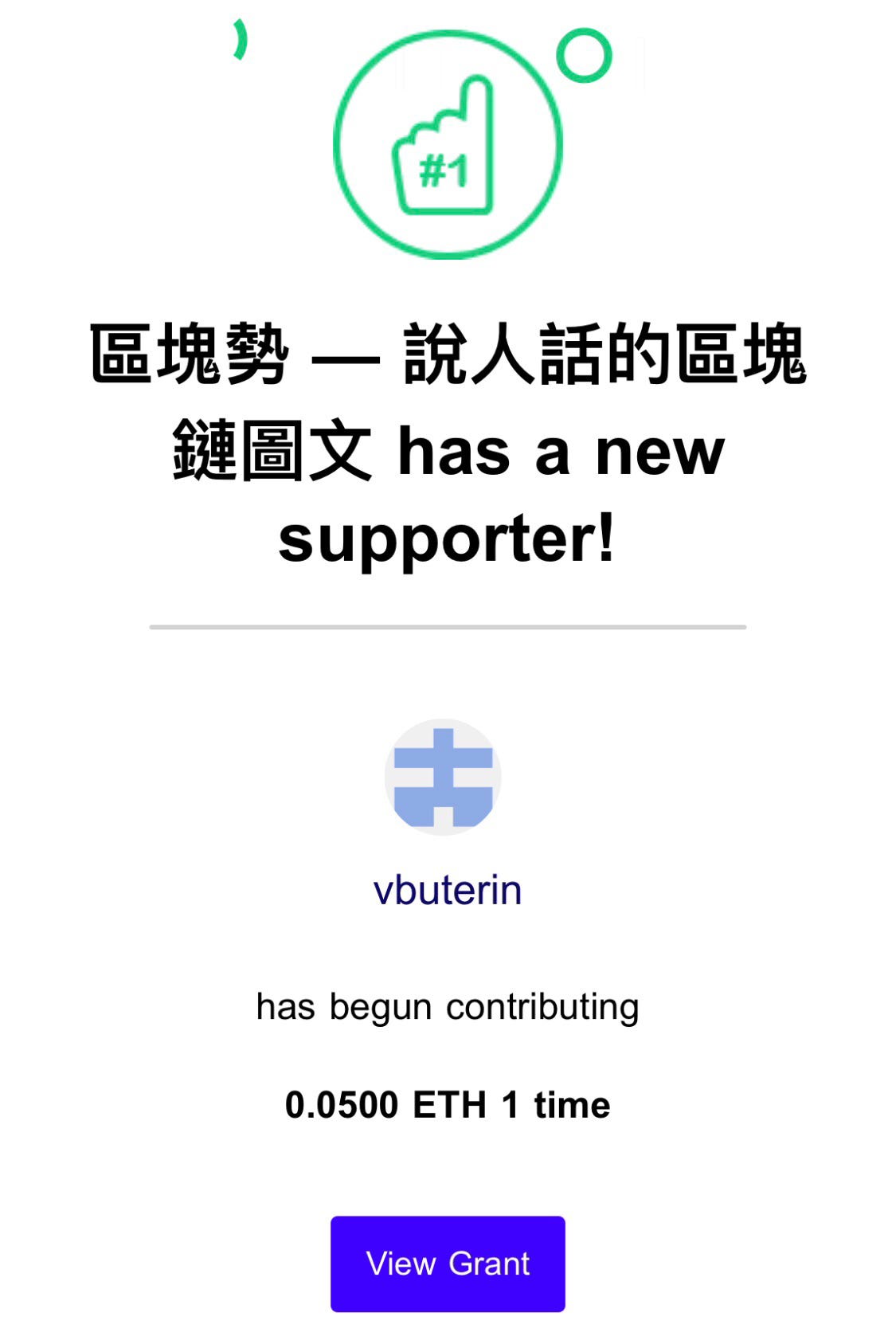Open the vbuterin profile link

click(x=448, y=891)
